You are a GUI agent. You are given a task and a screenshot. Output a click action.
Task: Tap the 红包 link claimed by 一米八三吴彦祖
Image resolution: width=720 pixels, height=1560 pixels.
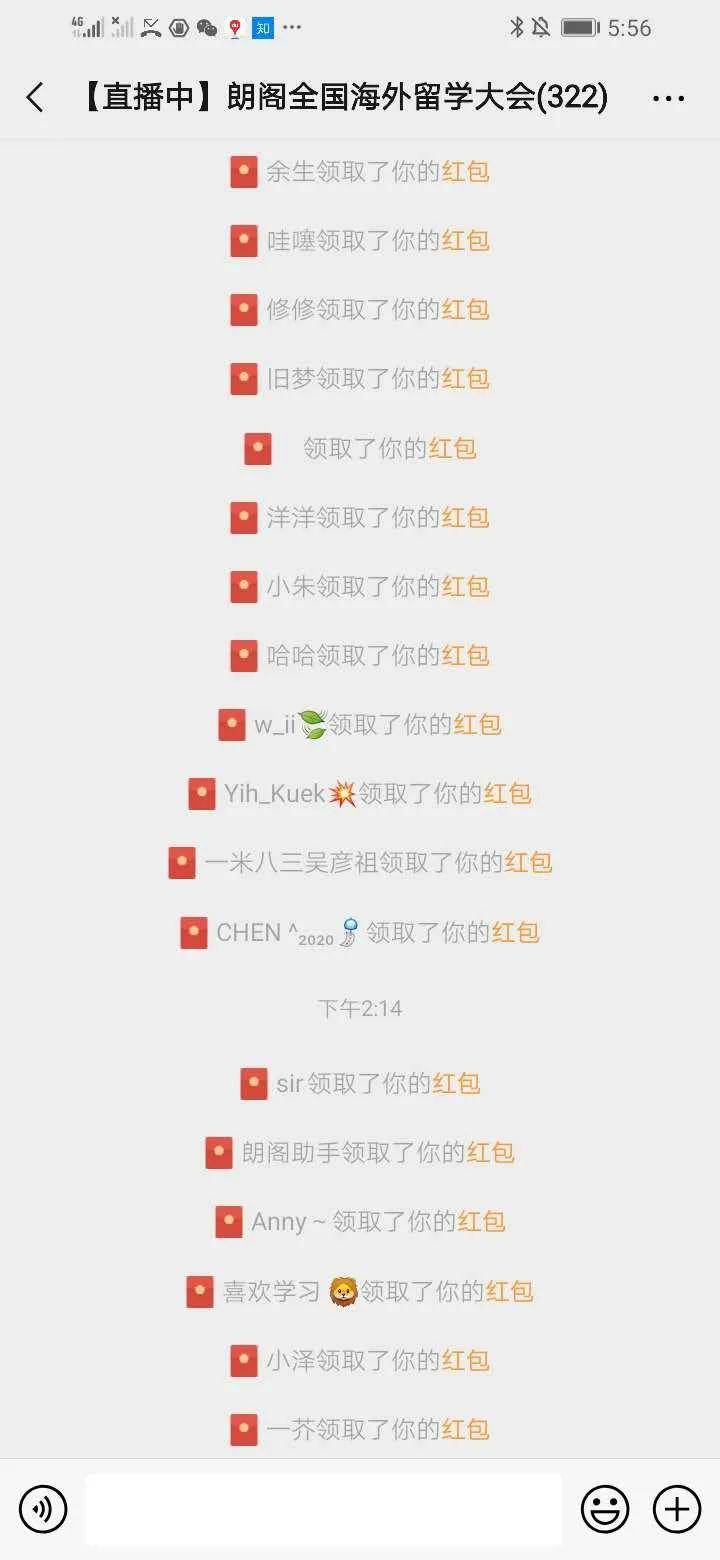pos(528,863)
